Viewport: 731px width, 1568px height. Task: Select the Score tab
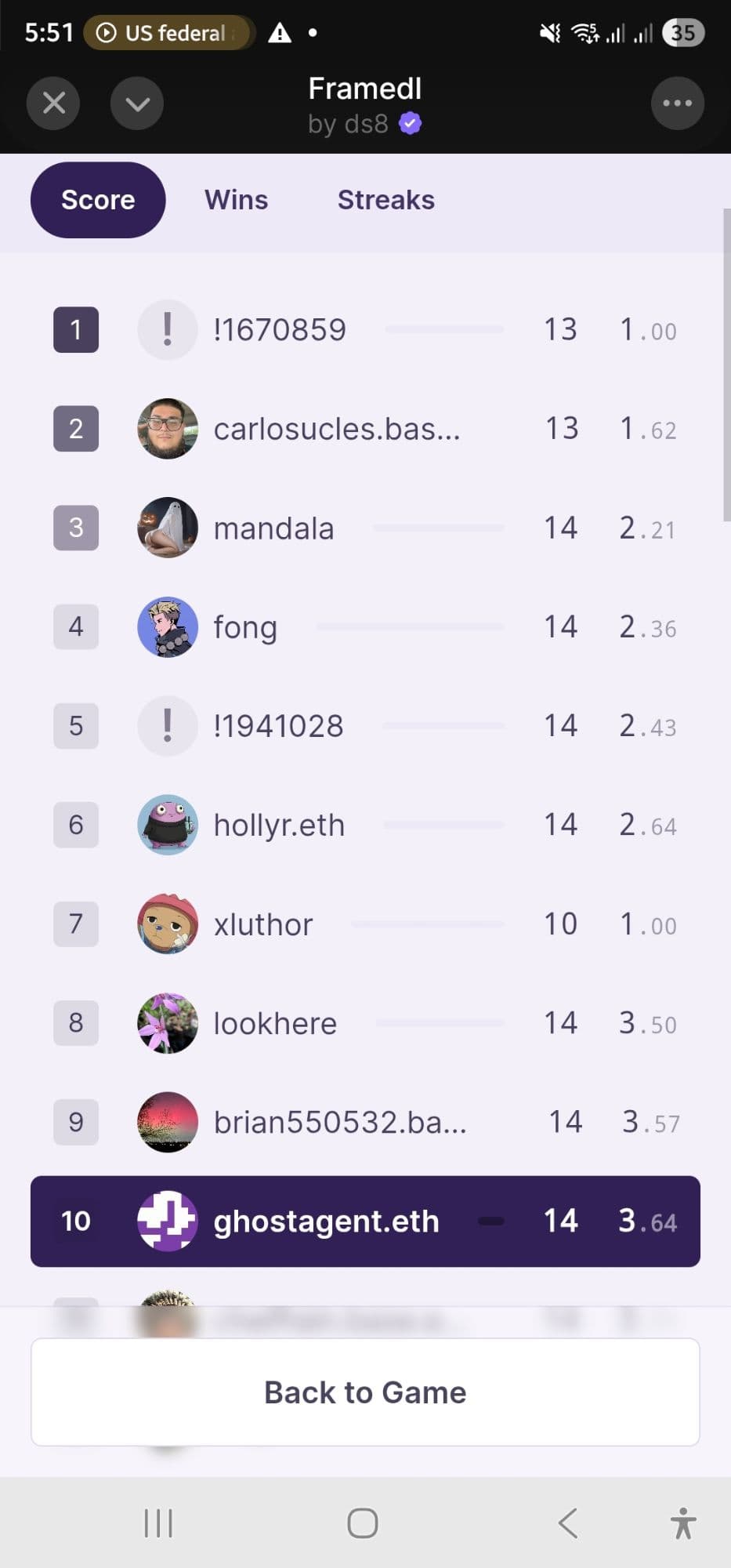pyautogui.click(x=98, y=200)
